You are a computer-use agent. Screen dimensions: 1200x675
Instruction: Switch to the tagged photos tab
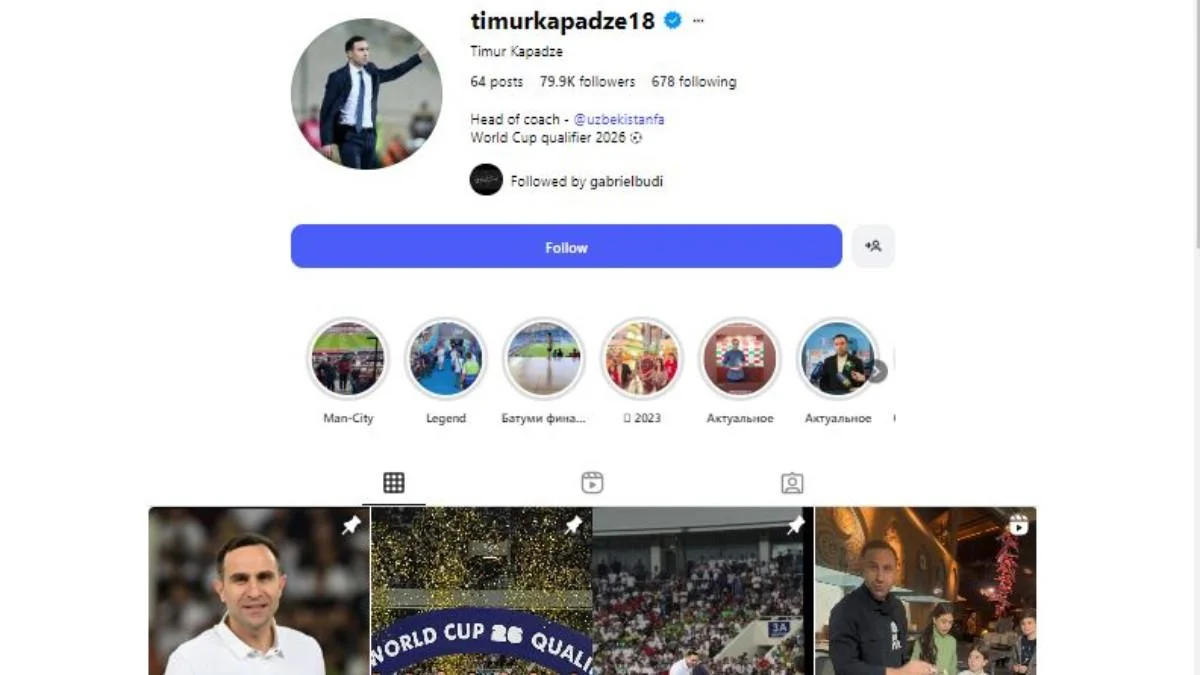(x=792, y=483)
